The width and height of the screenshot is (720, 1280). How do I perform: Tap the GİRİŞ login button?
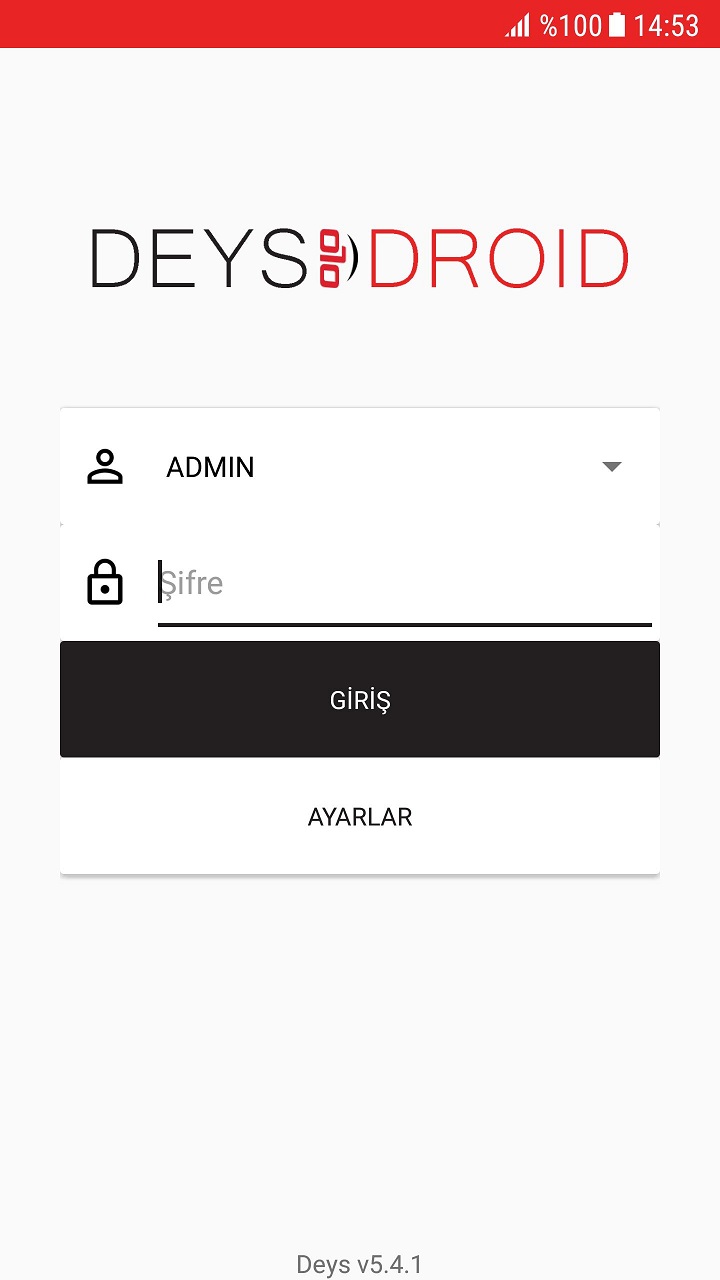pyautogui.click(x=360, y=699)
